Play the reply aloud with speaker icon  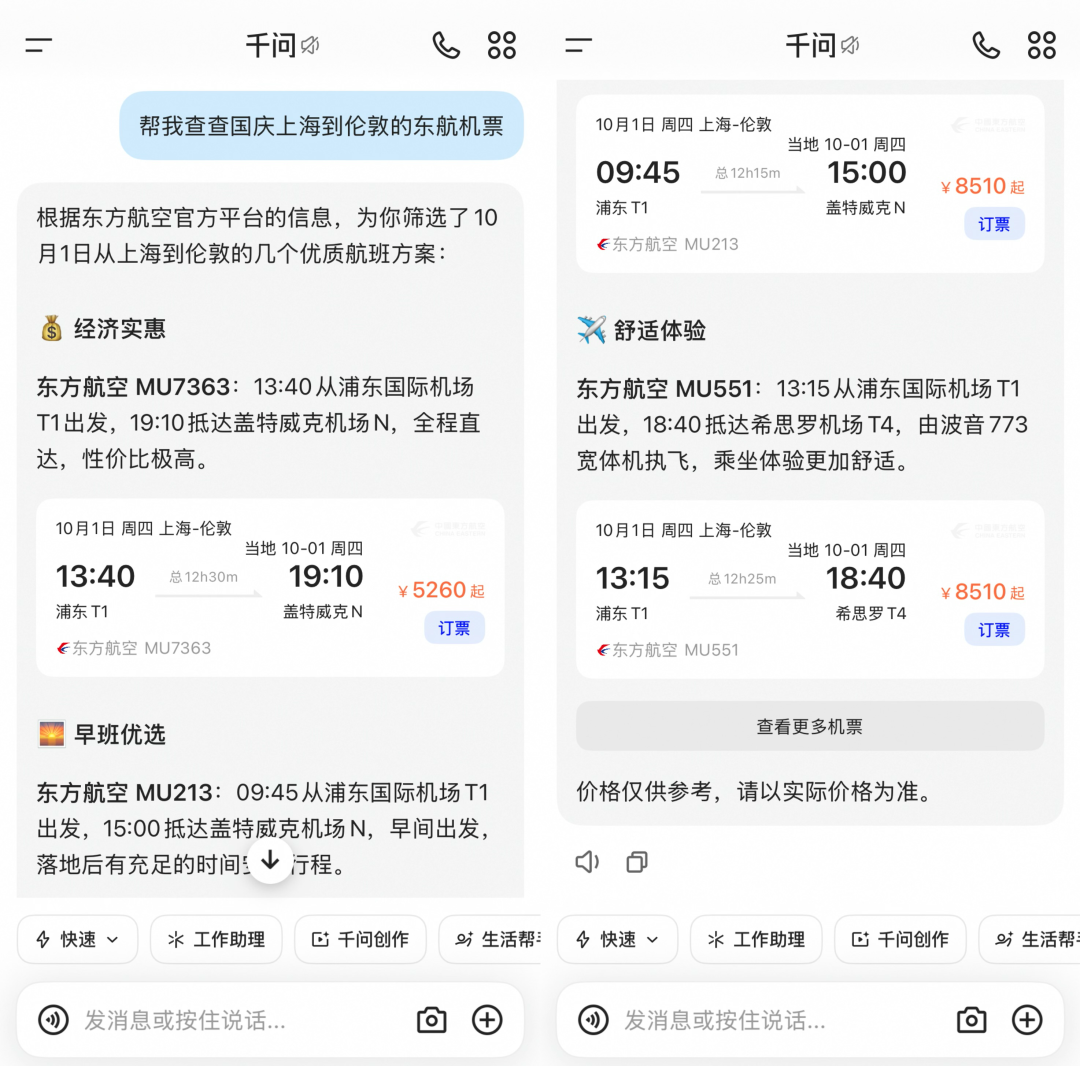coord(587,861)
